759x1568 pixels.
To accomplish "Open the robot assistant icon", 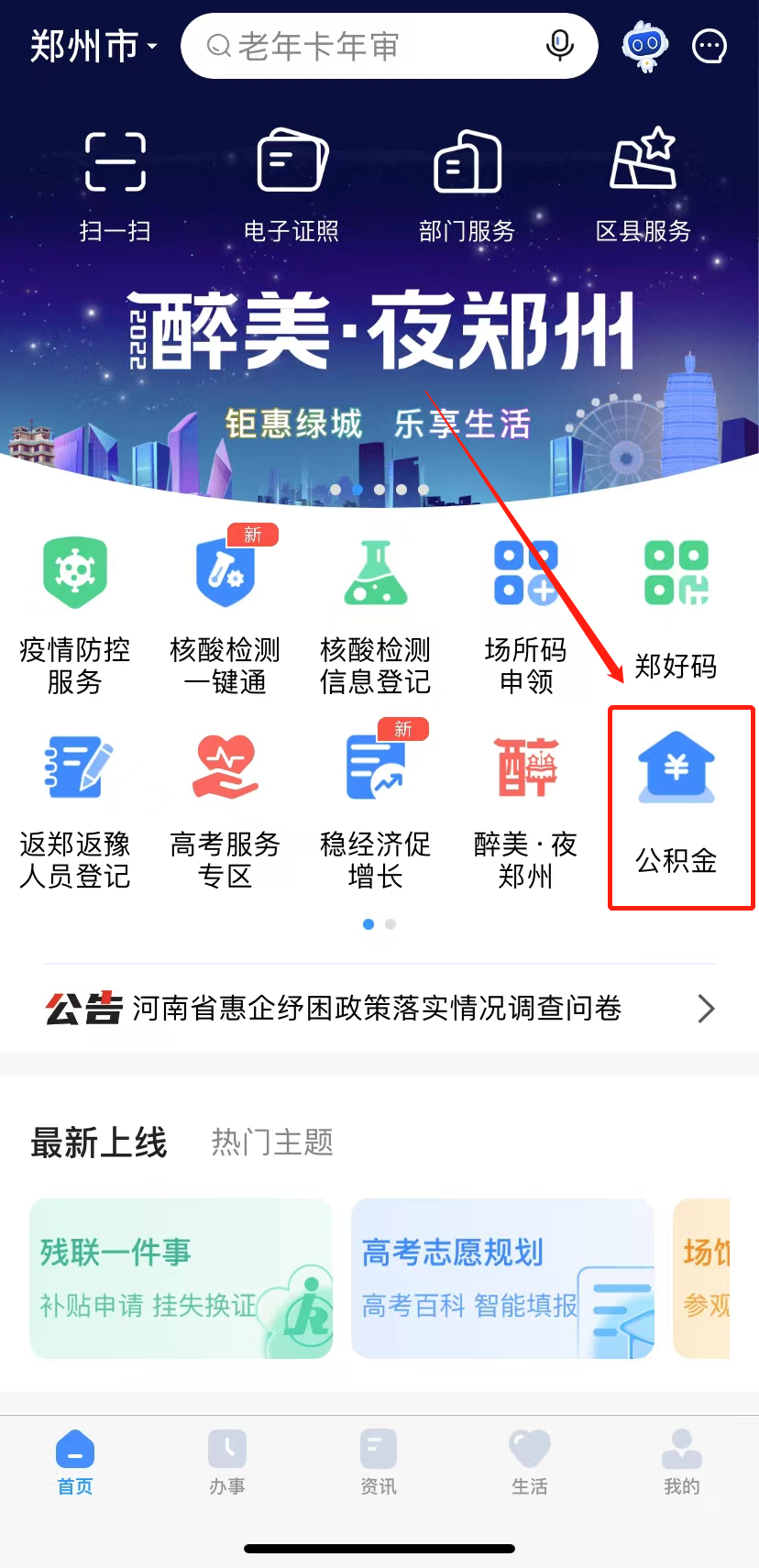I will [x=644, y=46].
